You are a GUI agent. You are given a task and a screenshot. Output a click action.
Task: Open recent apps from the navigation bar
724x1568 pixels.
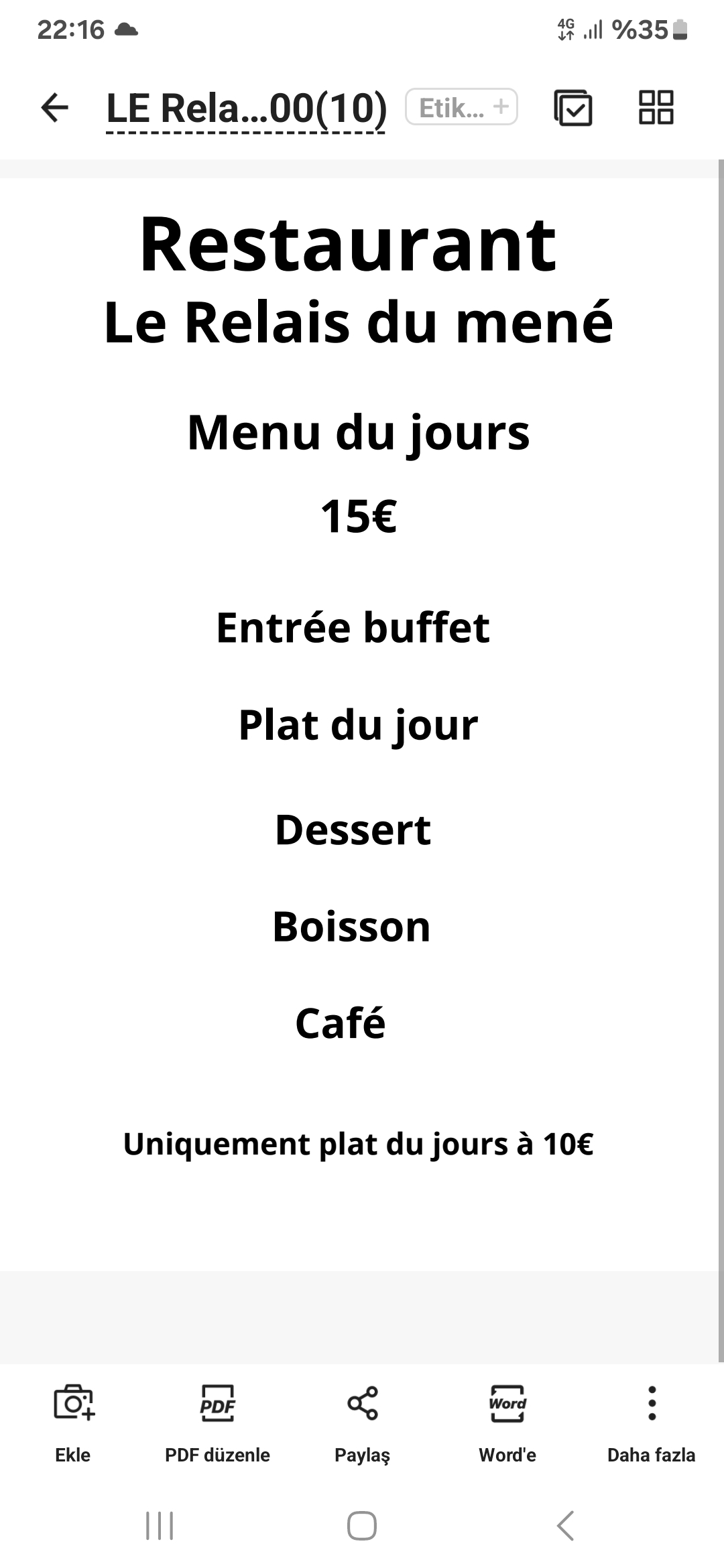(x=160, y=1526)
